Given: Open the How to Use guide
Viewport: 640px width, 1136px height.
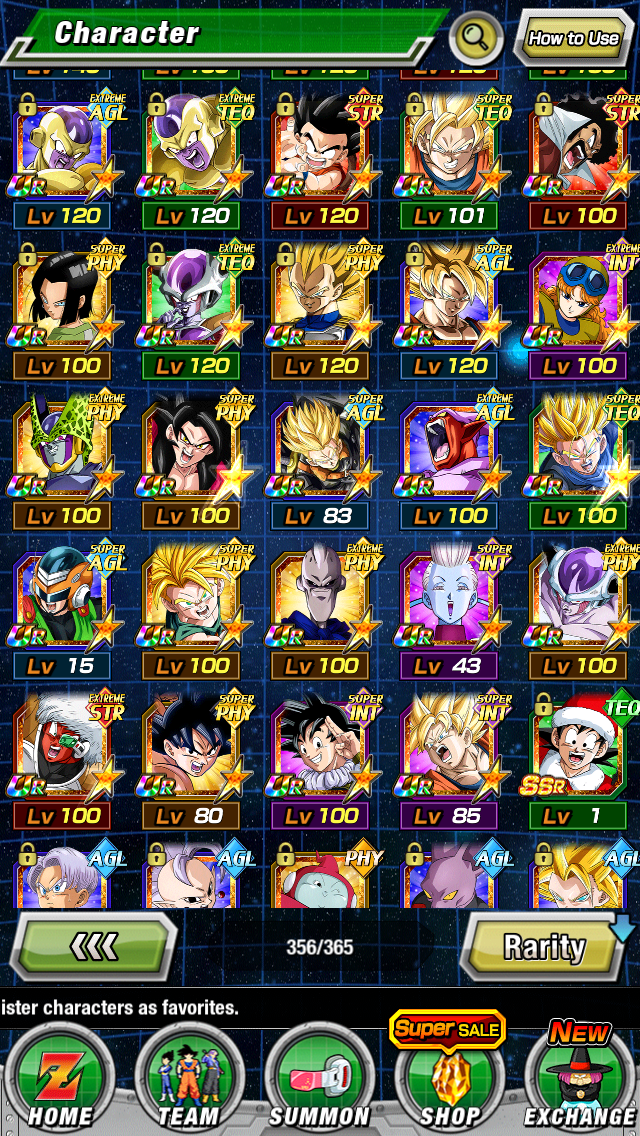Looking at the screenshot, I should [574, 39].
